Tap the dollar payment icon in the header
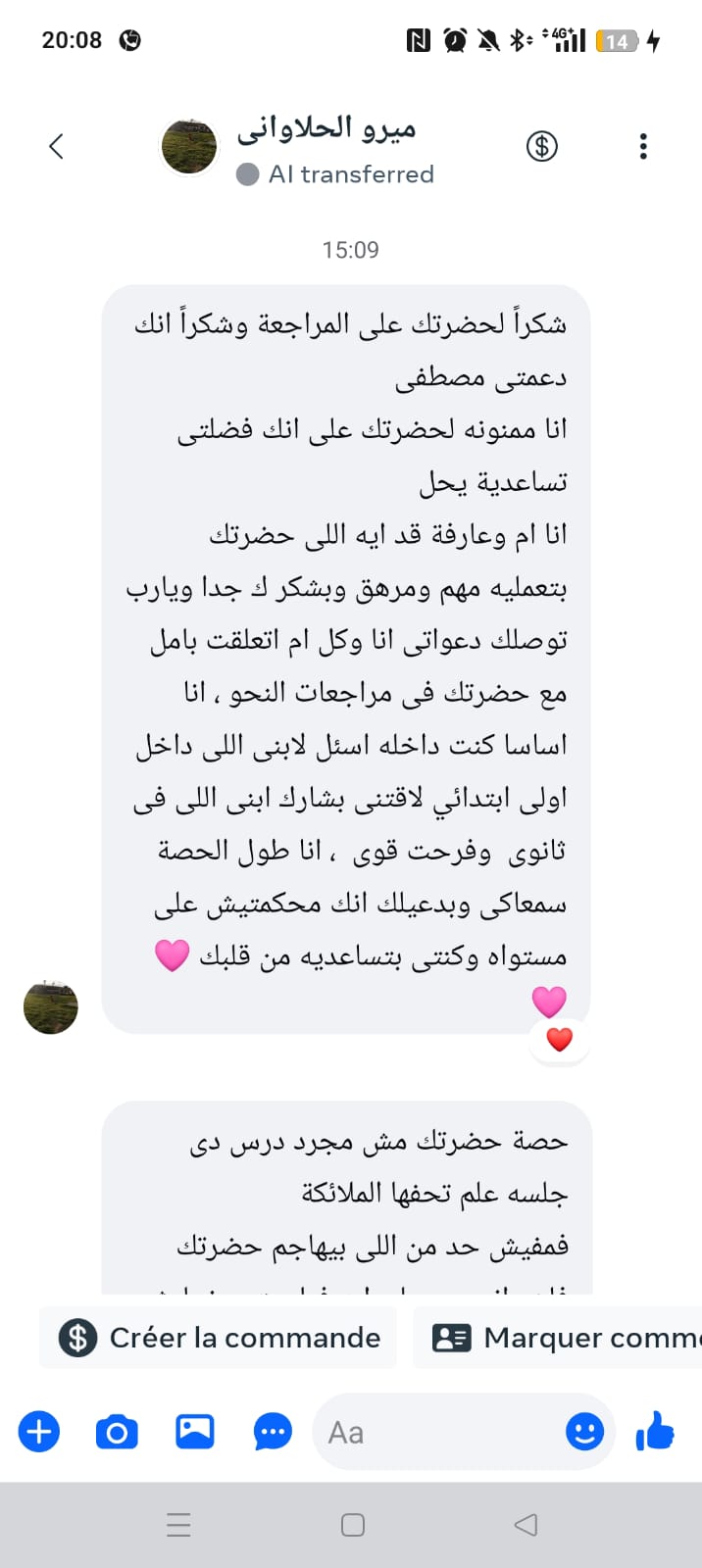Screen dimensions: 702x1568 (542, 147)
